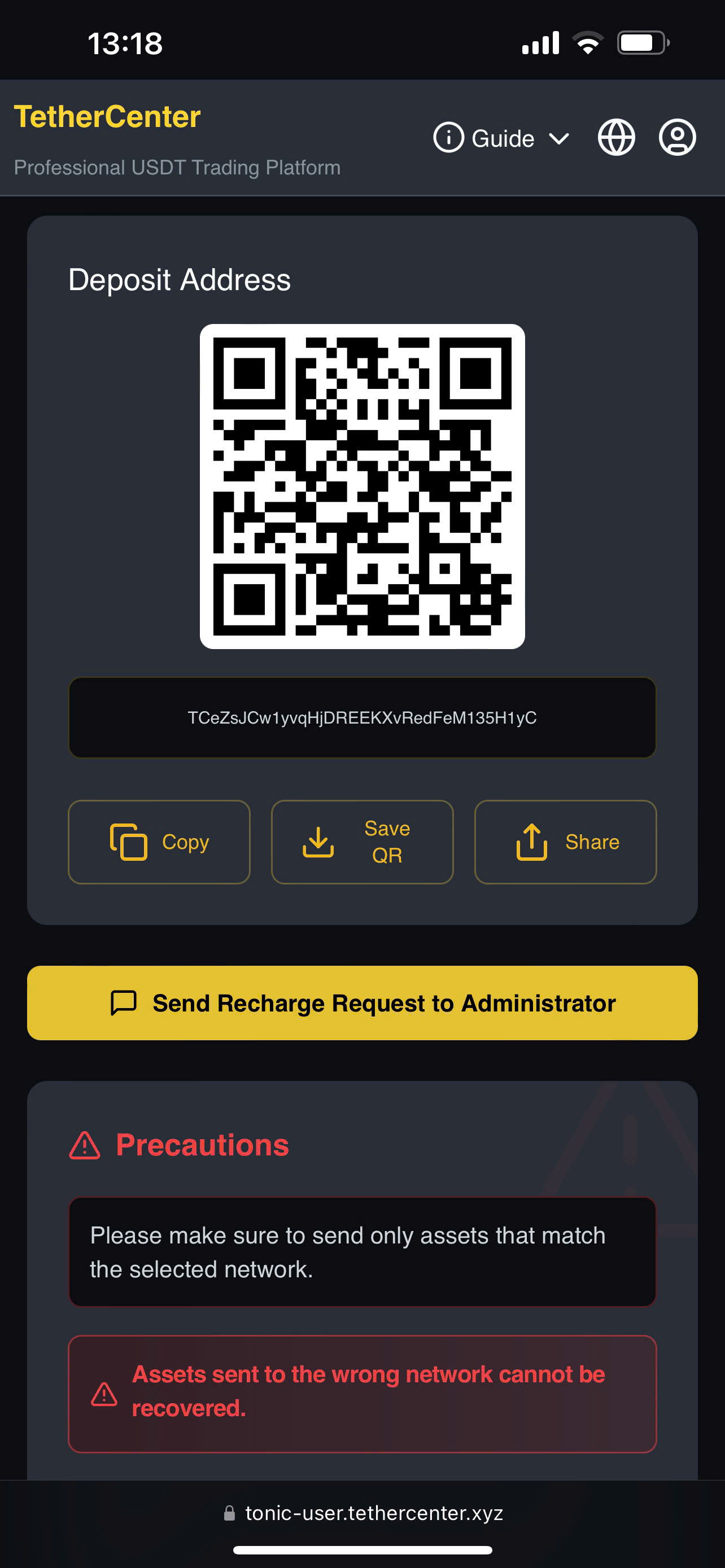This screenshot has width=725, height=1568.
Task: Copy the deposit address
Action: point(159,842)
